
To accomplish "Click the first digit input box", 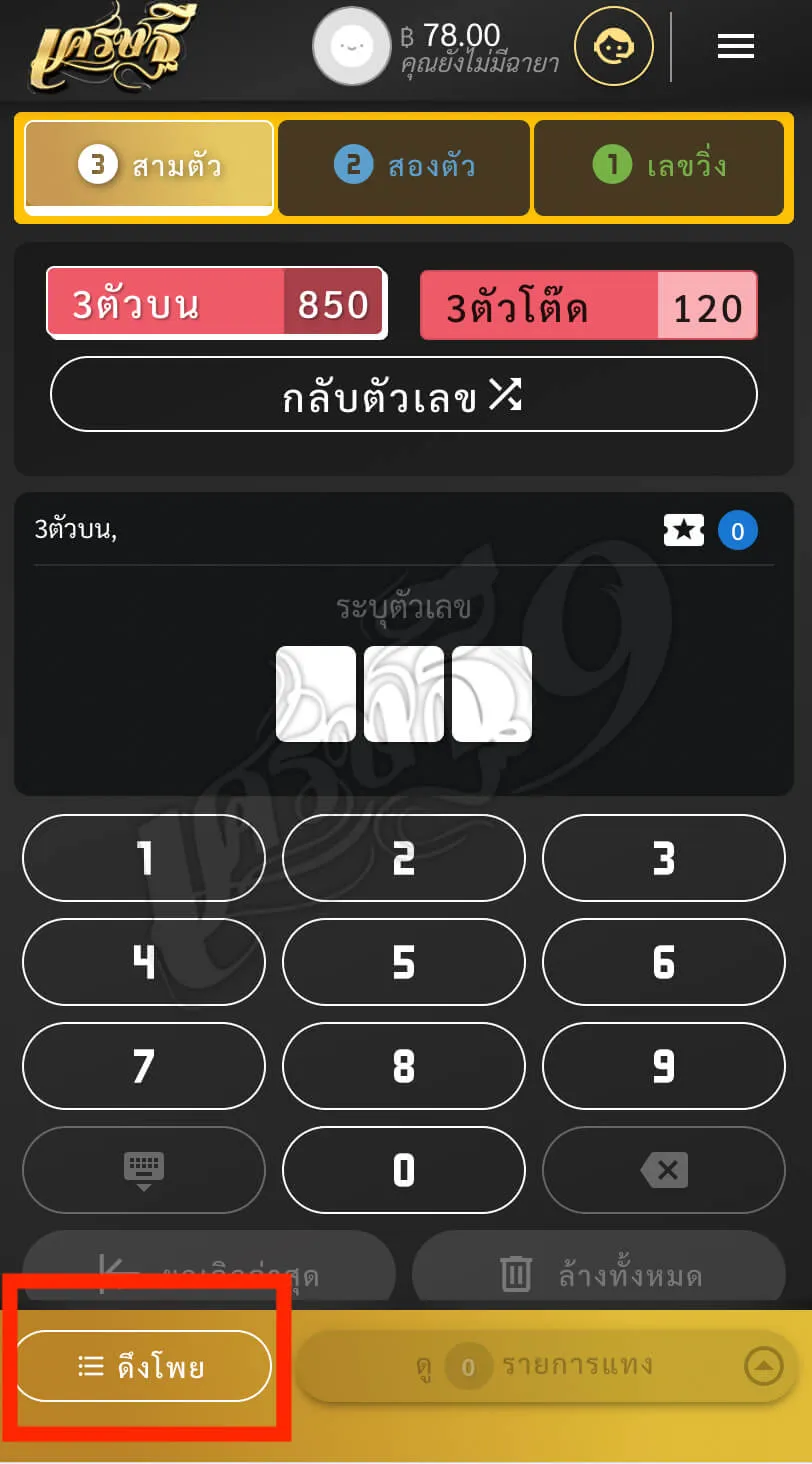I will tap(315, 693).
